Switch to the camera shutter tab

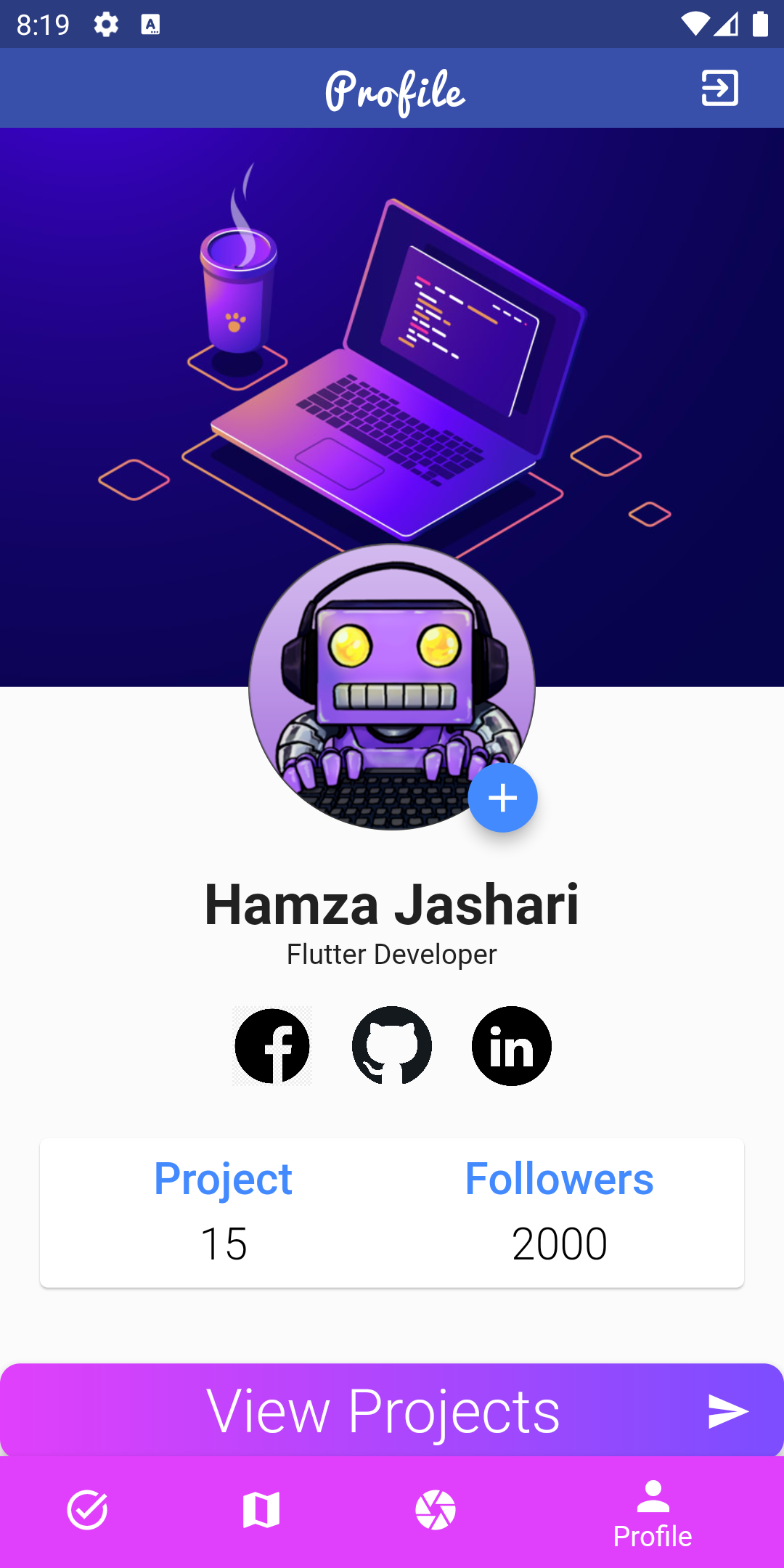coord(436,1511)
